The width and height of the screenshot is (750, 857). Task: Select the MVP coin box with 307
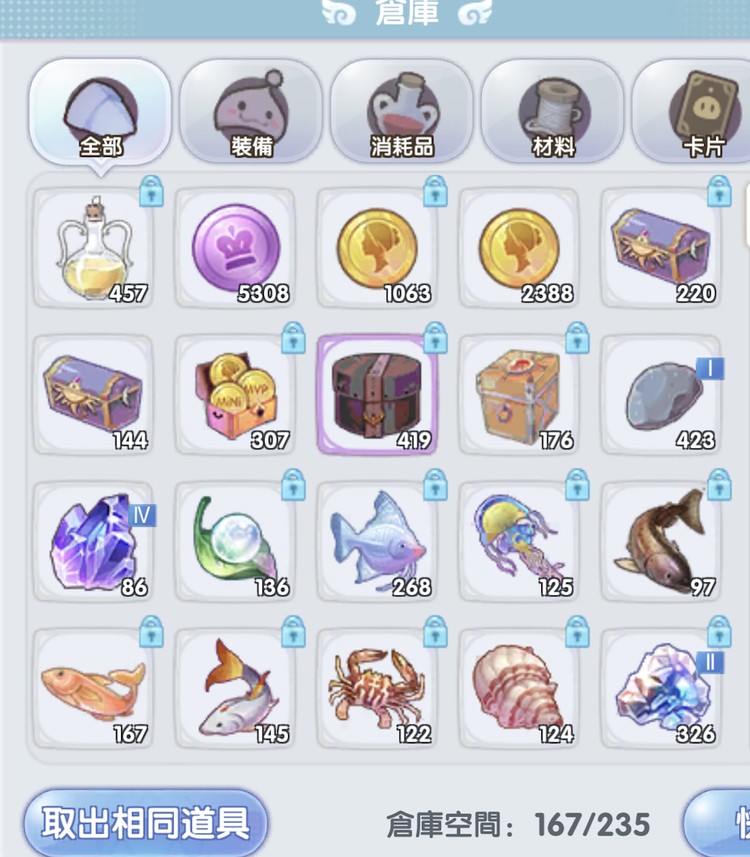(x=235, y=395)
